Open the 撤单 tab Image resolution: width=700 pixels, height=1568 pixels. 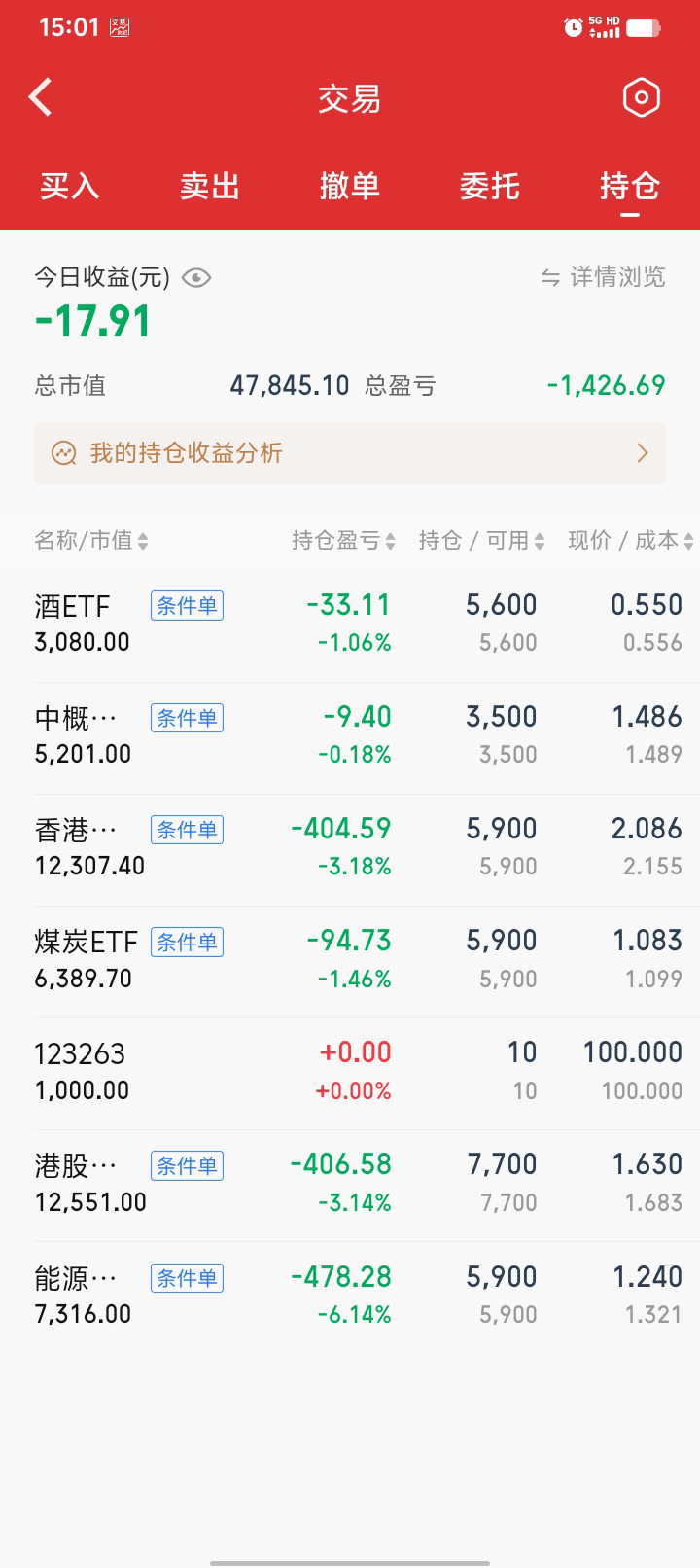click(x=350, y=186)
